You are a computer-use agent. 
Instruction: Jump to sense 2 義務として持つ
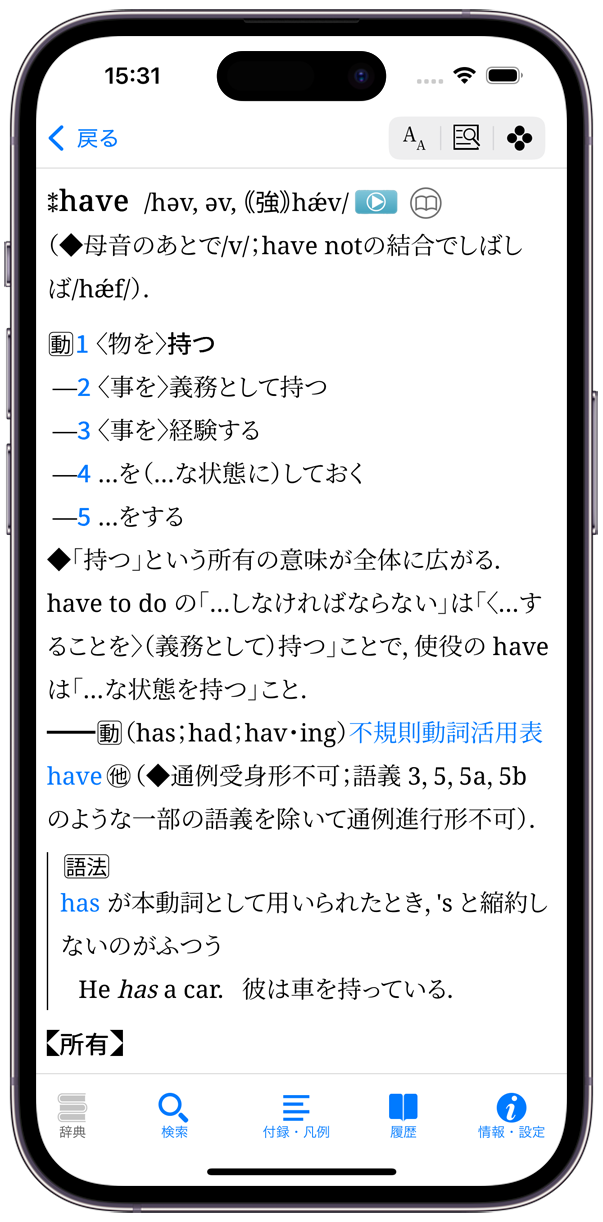(84, 387)
